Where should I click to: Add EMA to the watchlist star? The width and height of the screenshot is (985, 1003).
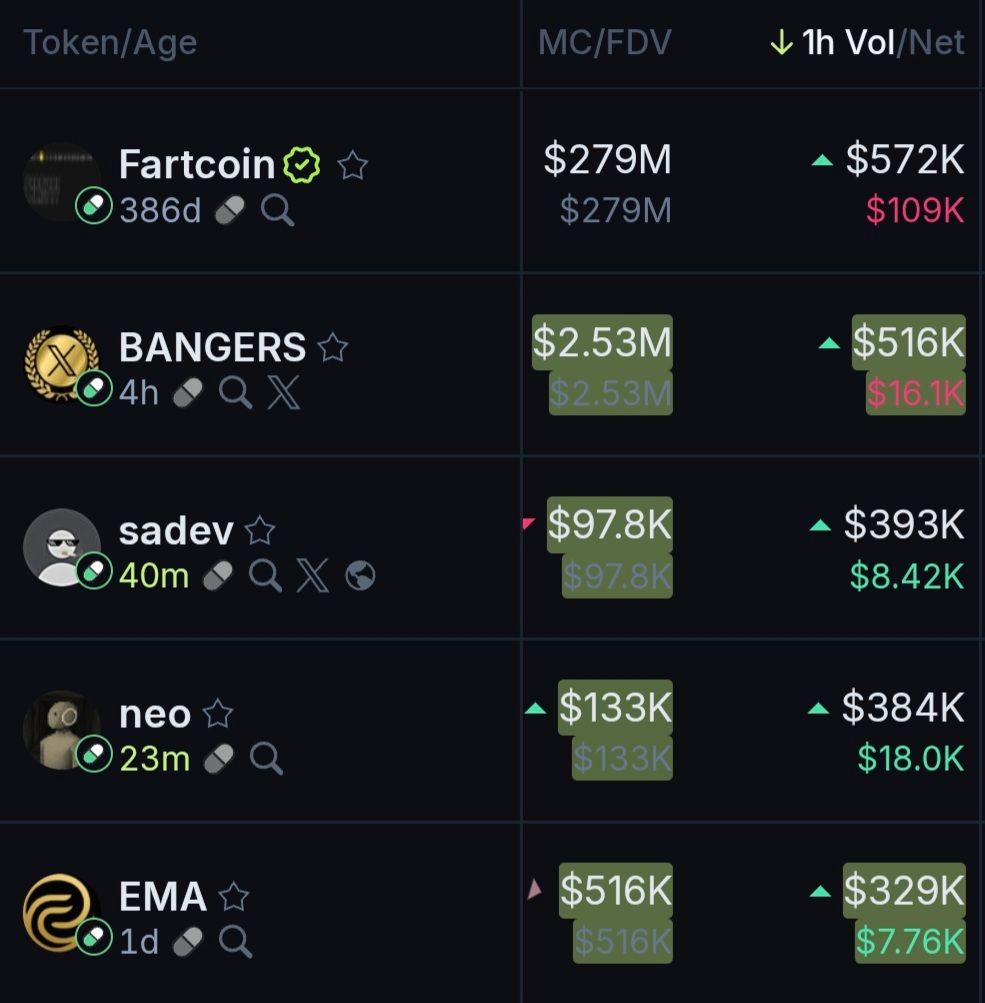click(234, 896)
